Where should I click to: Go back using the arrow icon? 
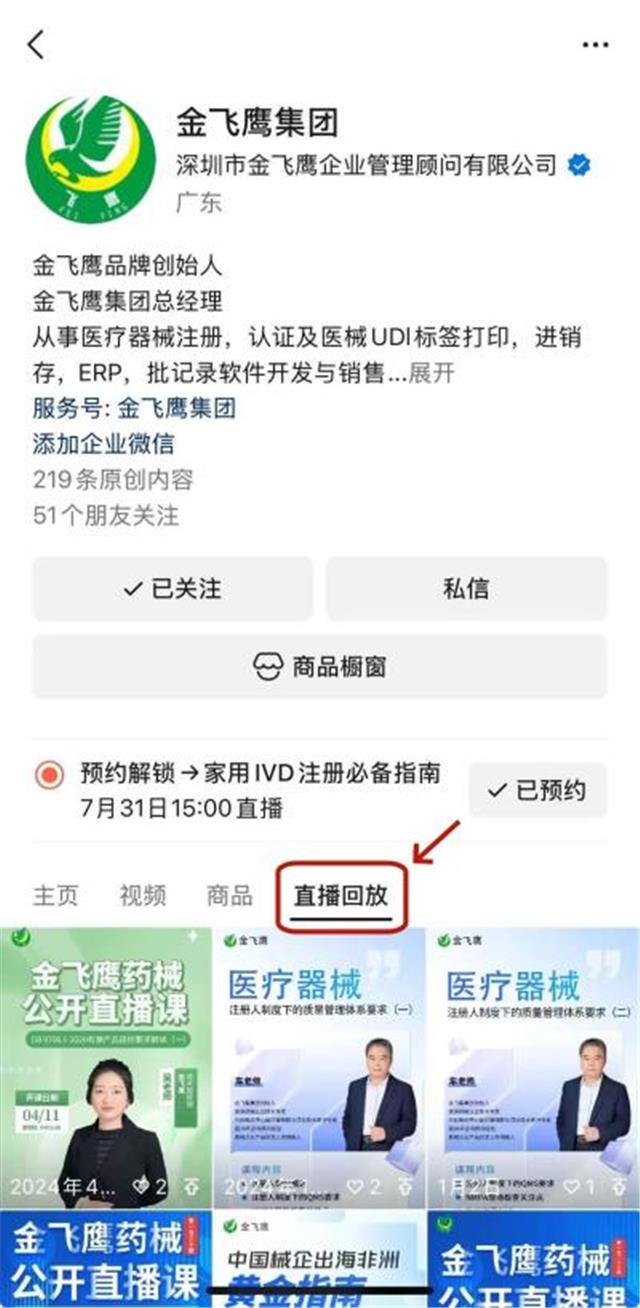tap(37, 45)
